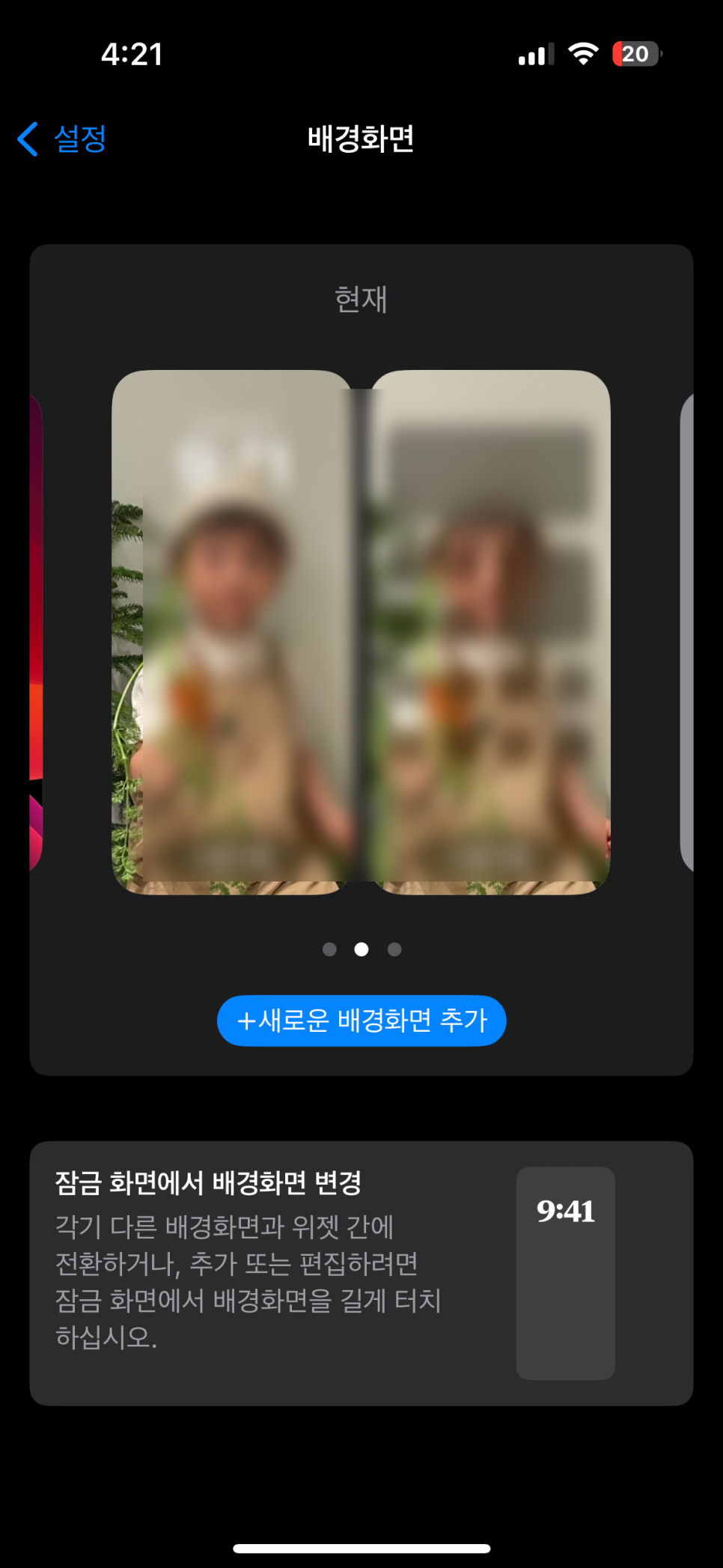Open the current home screen wallpaper preview

click(x=491, y=632)
